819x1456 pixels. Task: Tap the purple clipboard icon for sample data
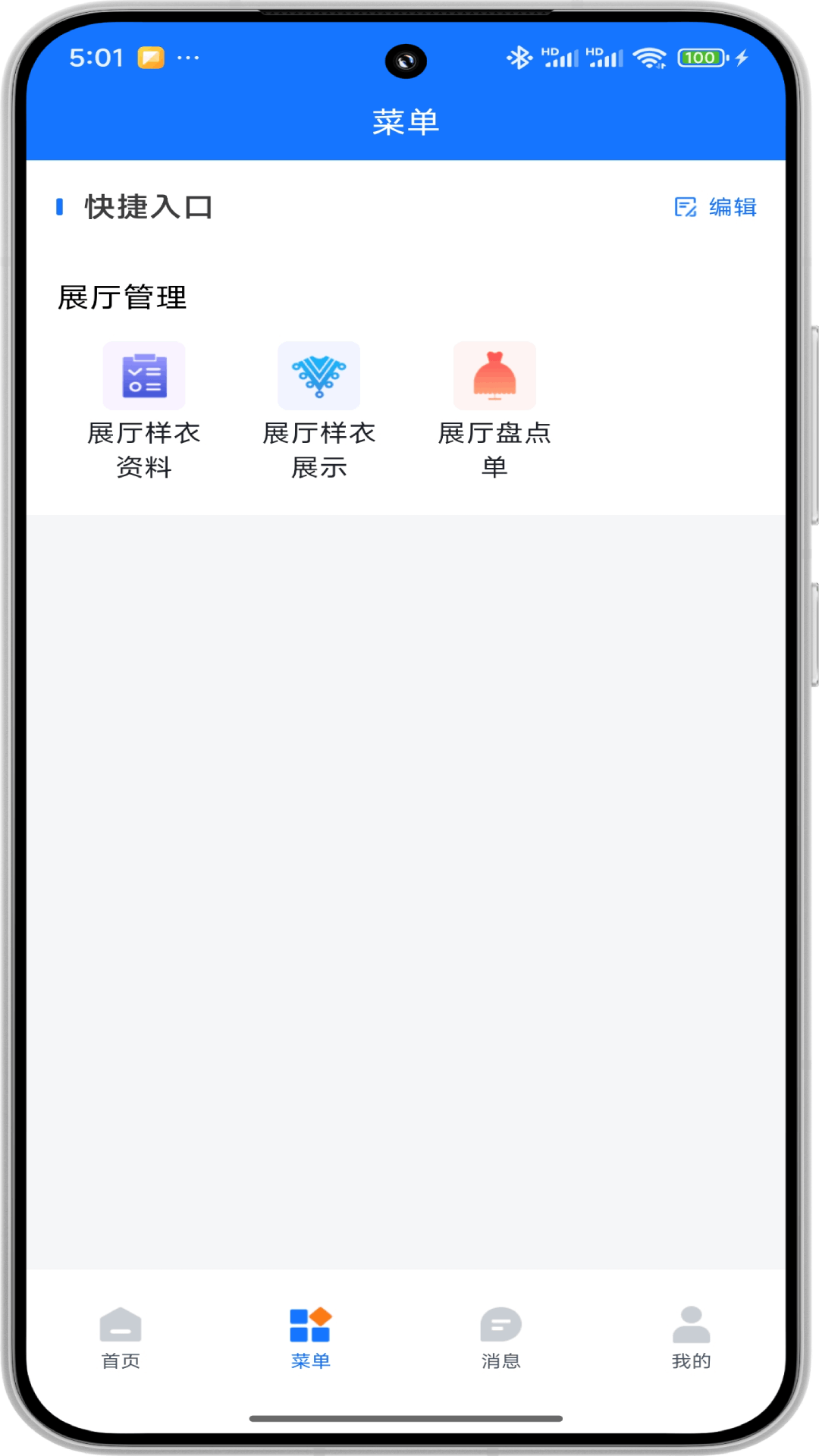[x=144, y=376]
